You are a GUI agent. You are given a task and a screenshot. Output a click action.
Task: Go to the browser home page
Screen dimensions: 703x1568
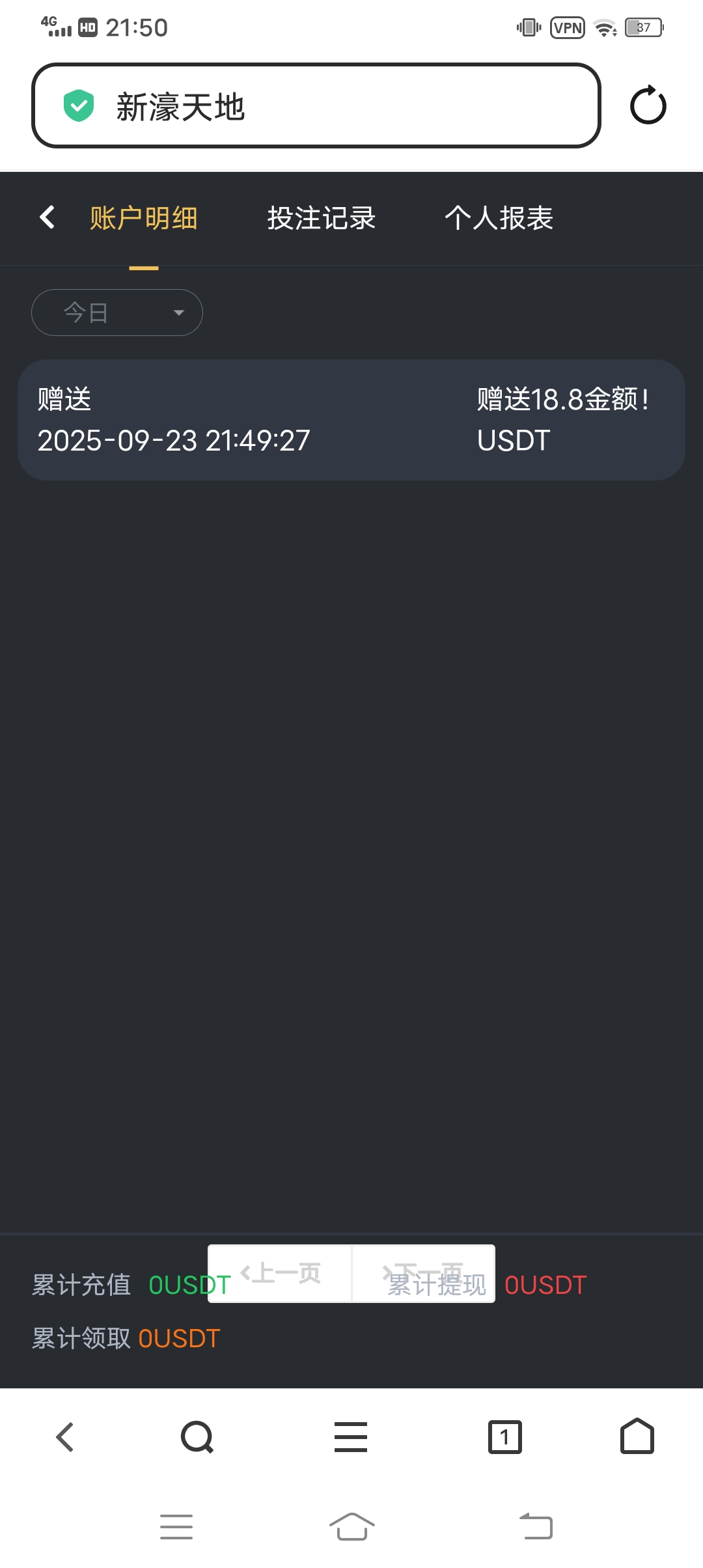point(637,1437)
